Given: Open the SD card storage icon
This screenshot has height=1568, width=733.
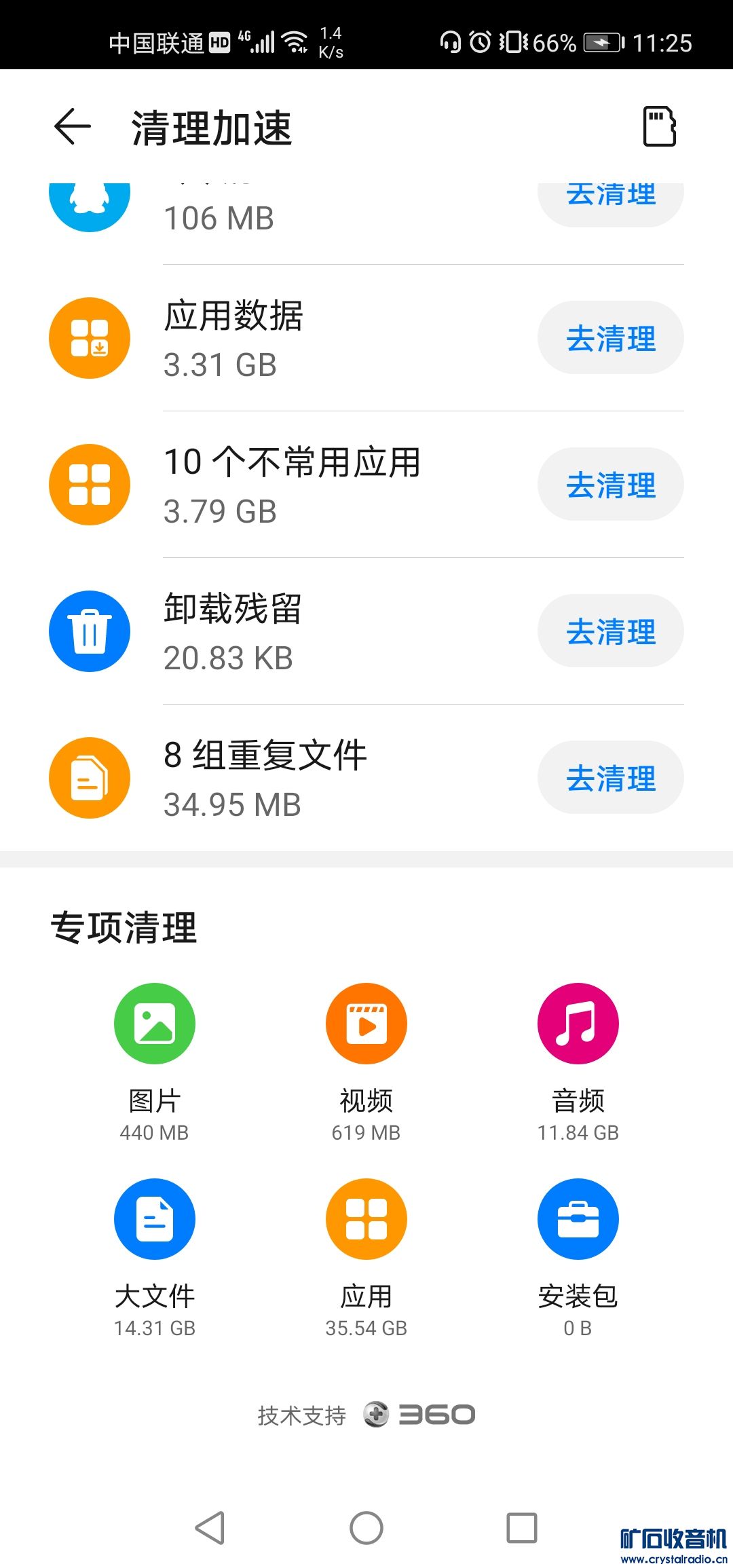Looking at the screenshot, I should (x=659, y=126).
